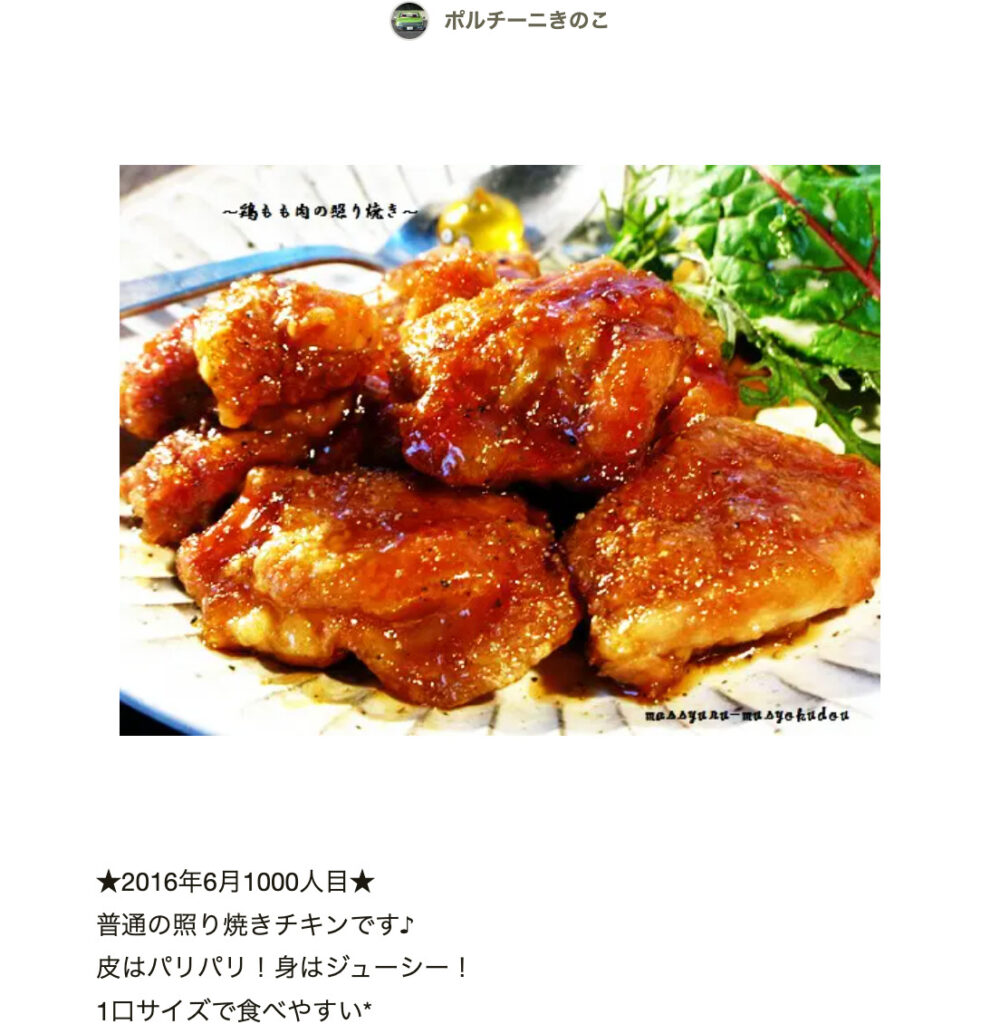The image size is (1000, 1024).
Task: Open the teriyaki chicken recipe photo
Action: click(x=500, y=450)
